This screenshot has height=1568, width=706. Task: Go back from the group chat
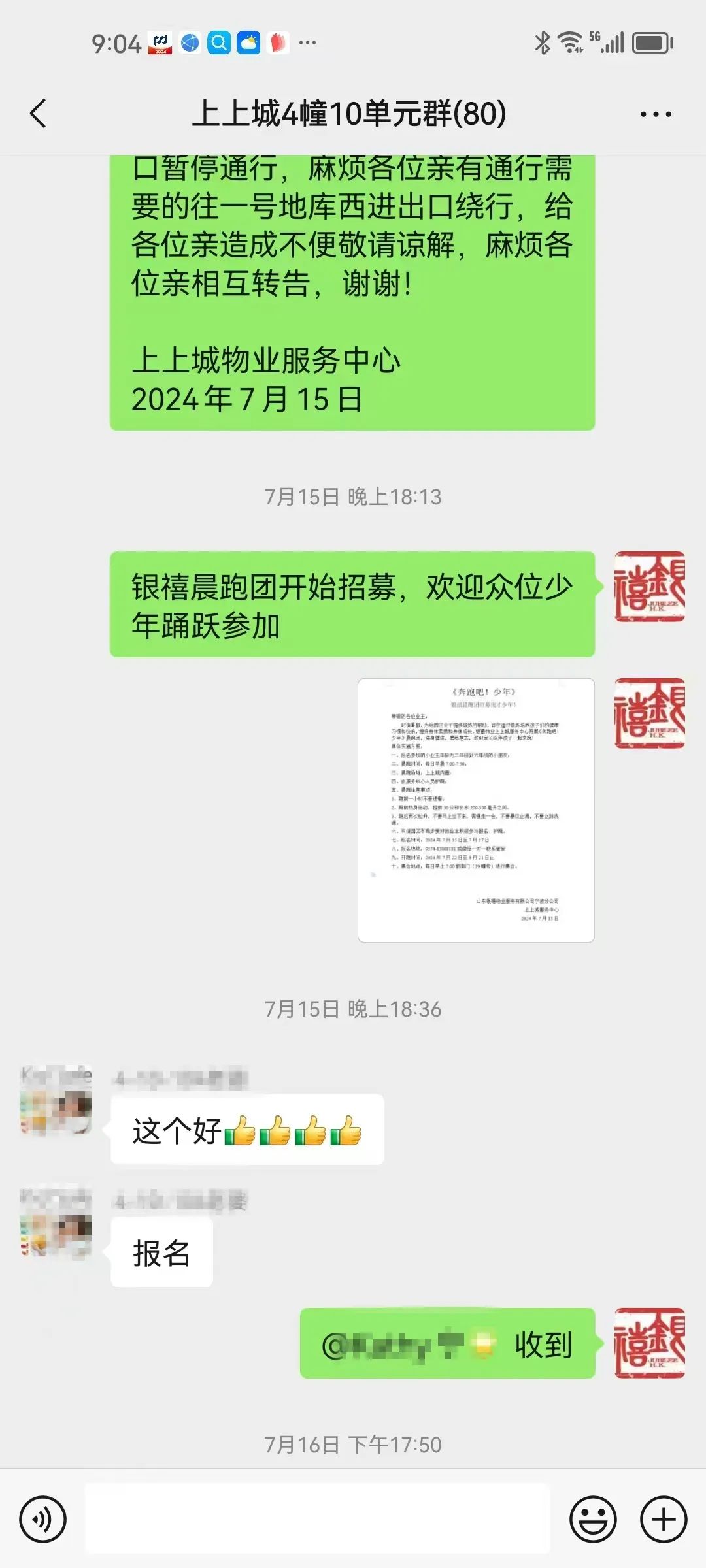38,114
